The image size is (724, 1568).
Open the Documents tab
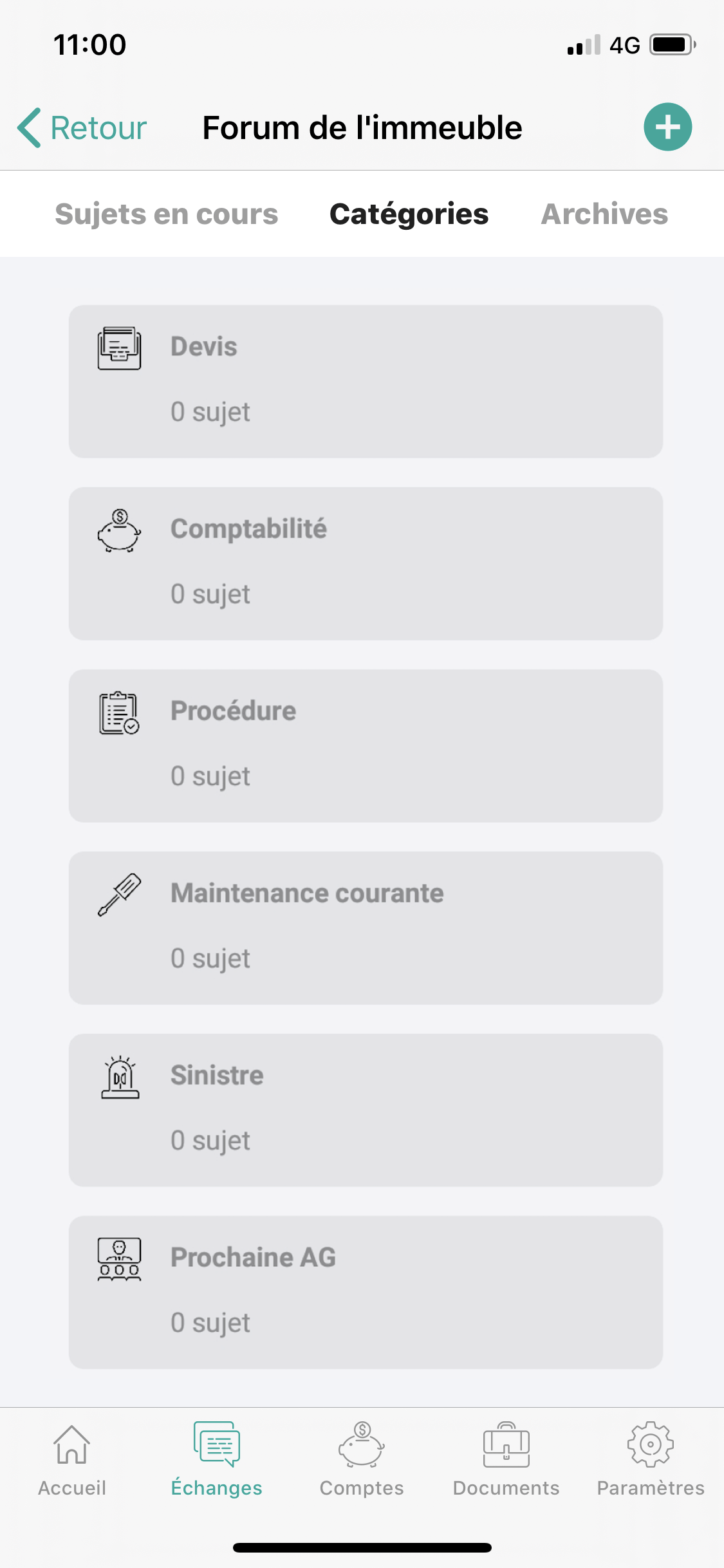[x=506, y=1460]
